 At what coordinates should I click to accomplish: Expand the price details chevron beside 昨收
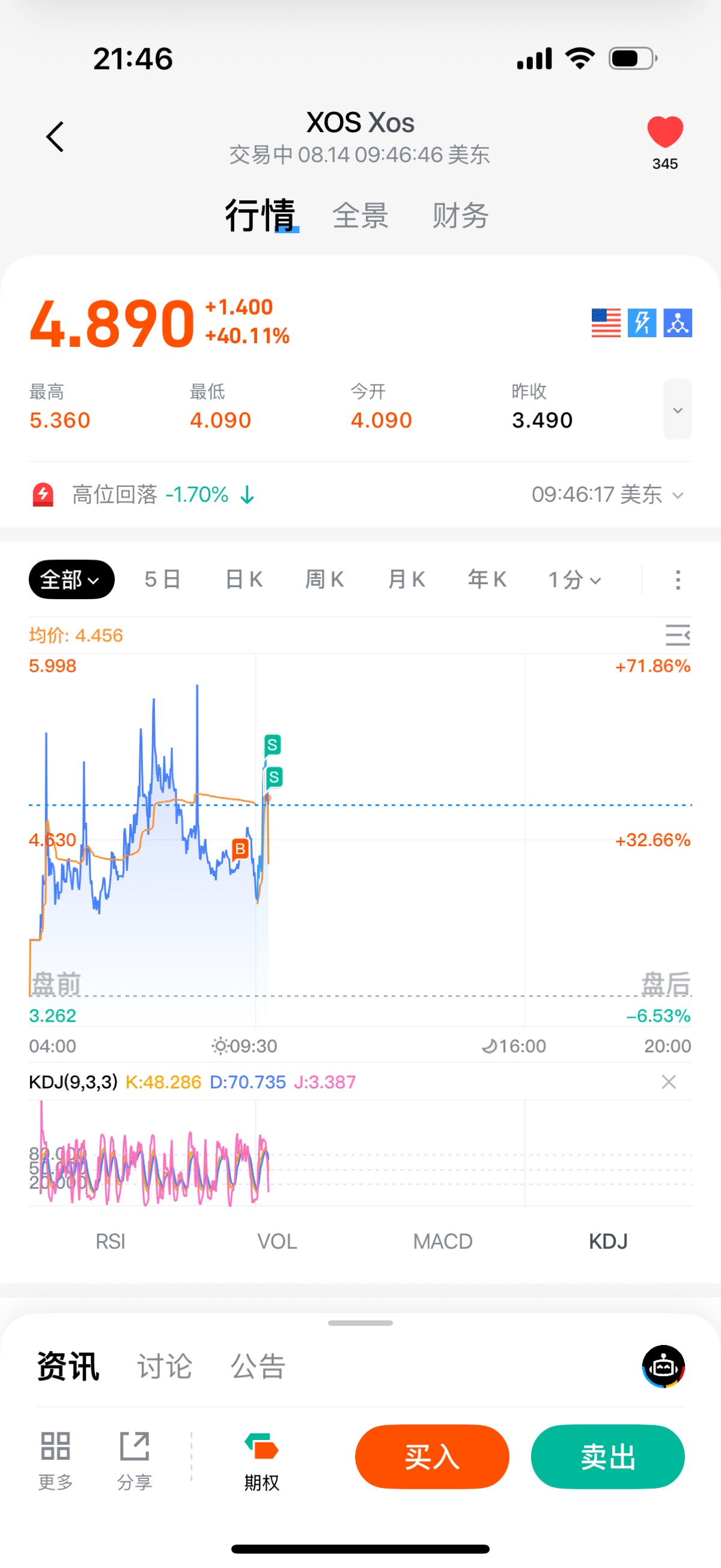tap(677, 409)
